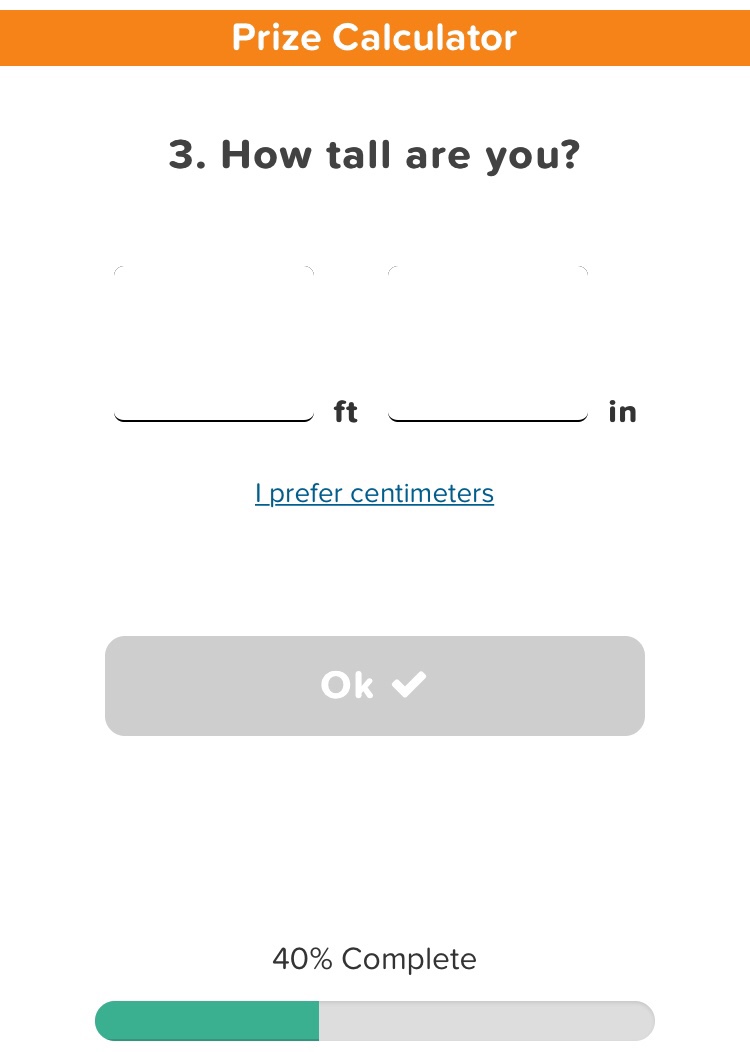
Task: Select the inches height input field
Action: (x=487, y=345)
